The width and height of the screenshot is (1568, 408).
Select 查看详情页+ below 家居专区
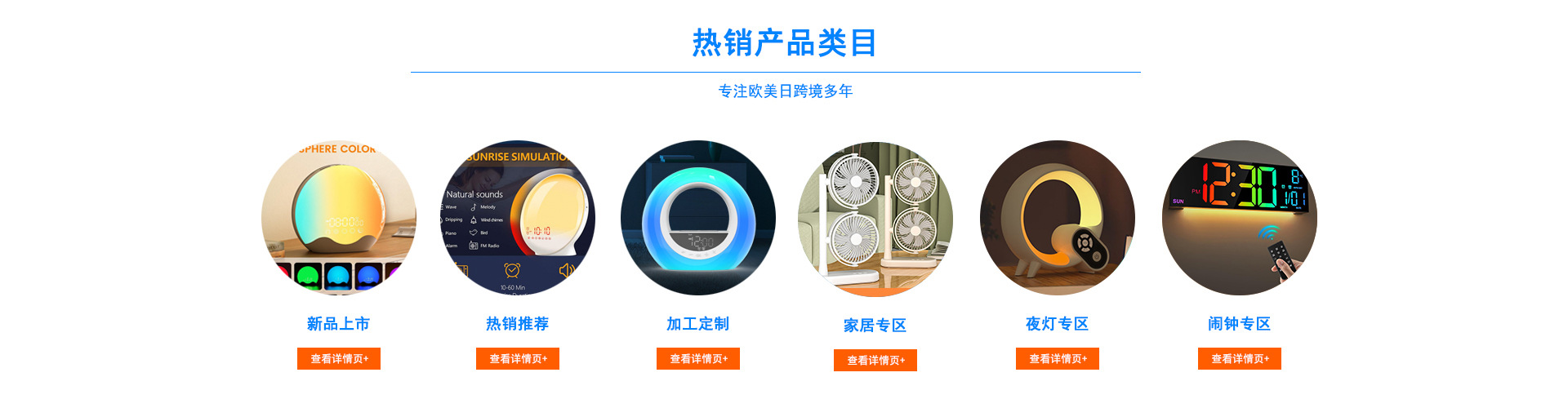click(875, 361)
